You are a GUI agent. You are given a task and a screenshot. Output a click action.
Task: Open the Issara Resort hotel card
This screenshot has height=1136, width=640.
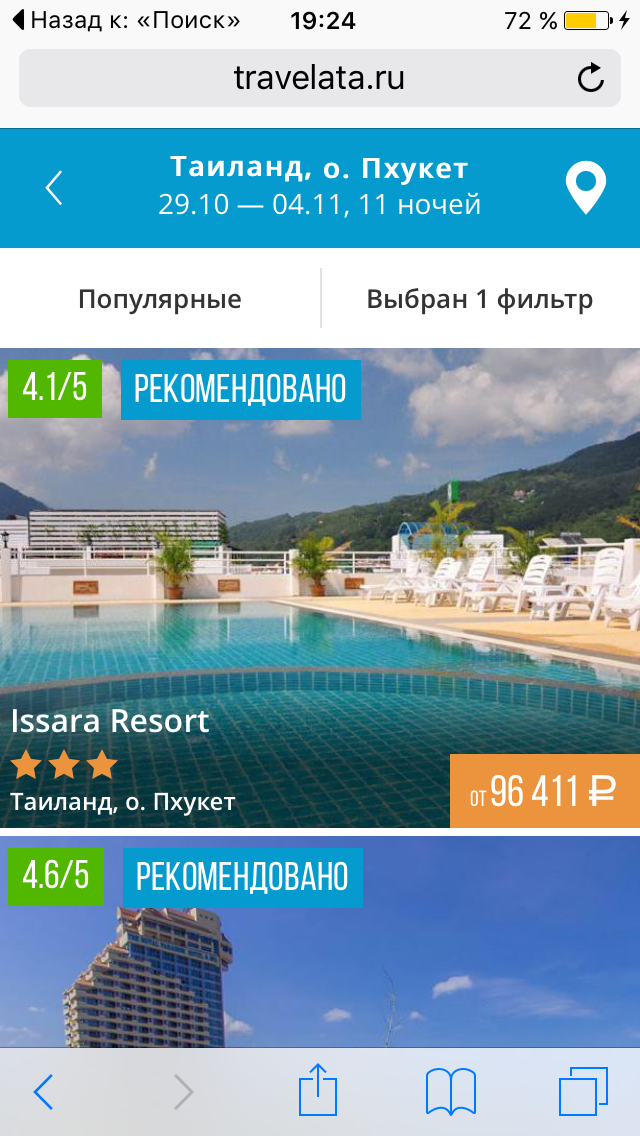(x=320, y=588)
